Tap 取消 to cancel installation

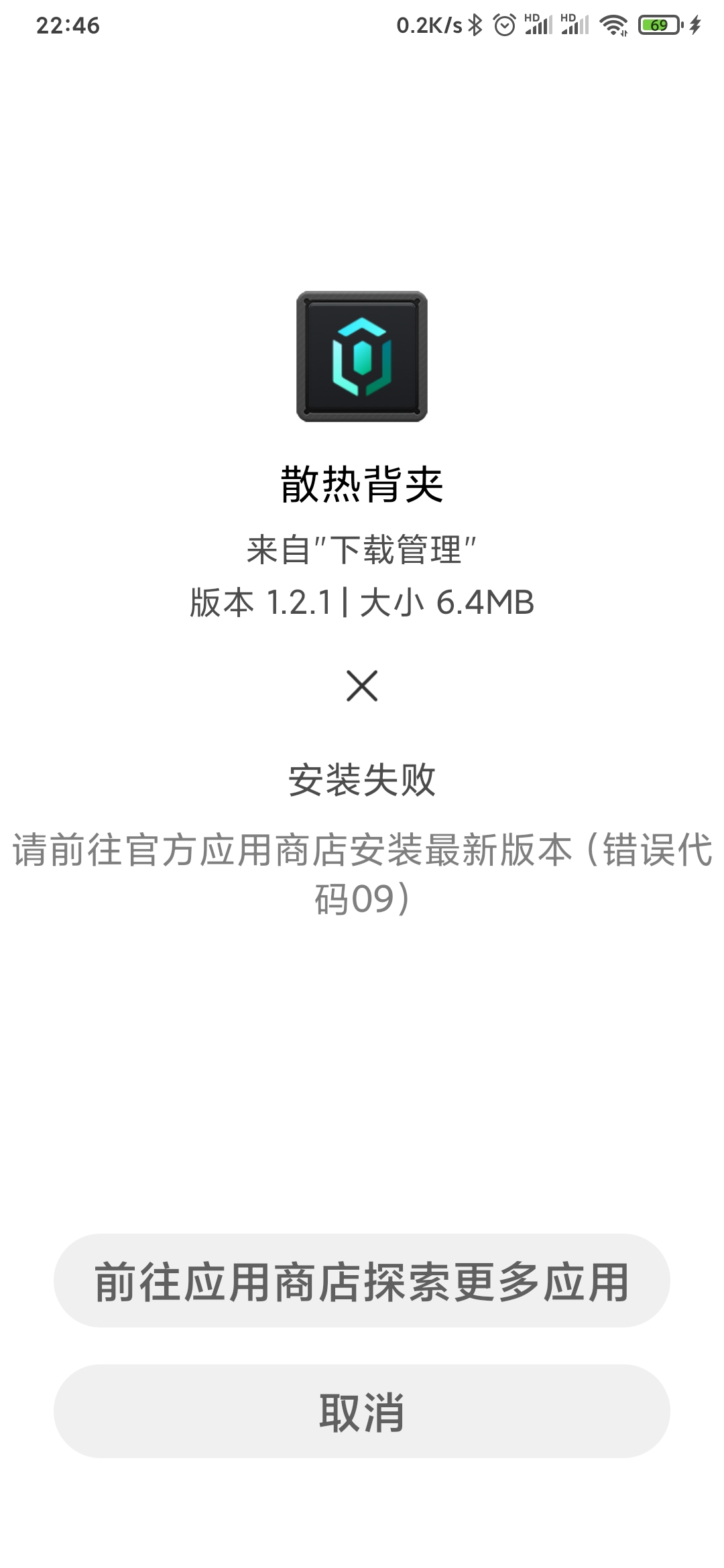[362, 1411]
